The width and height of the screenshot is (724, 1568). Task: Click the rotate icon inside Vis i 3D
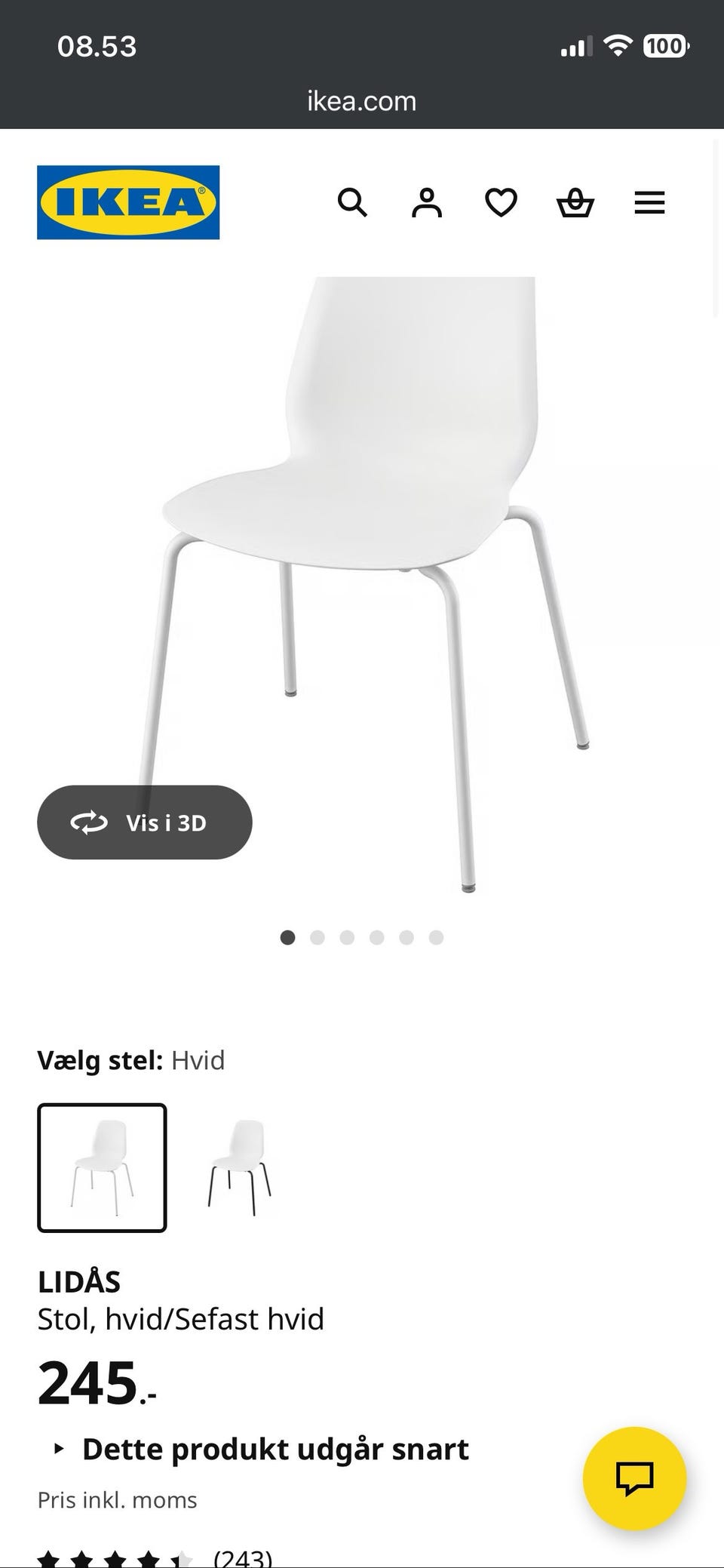tap(90, 822)
